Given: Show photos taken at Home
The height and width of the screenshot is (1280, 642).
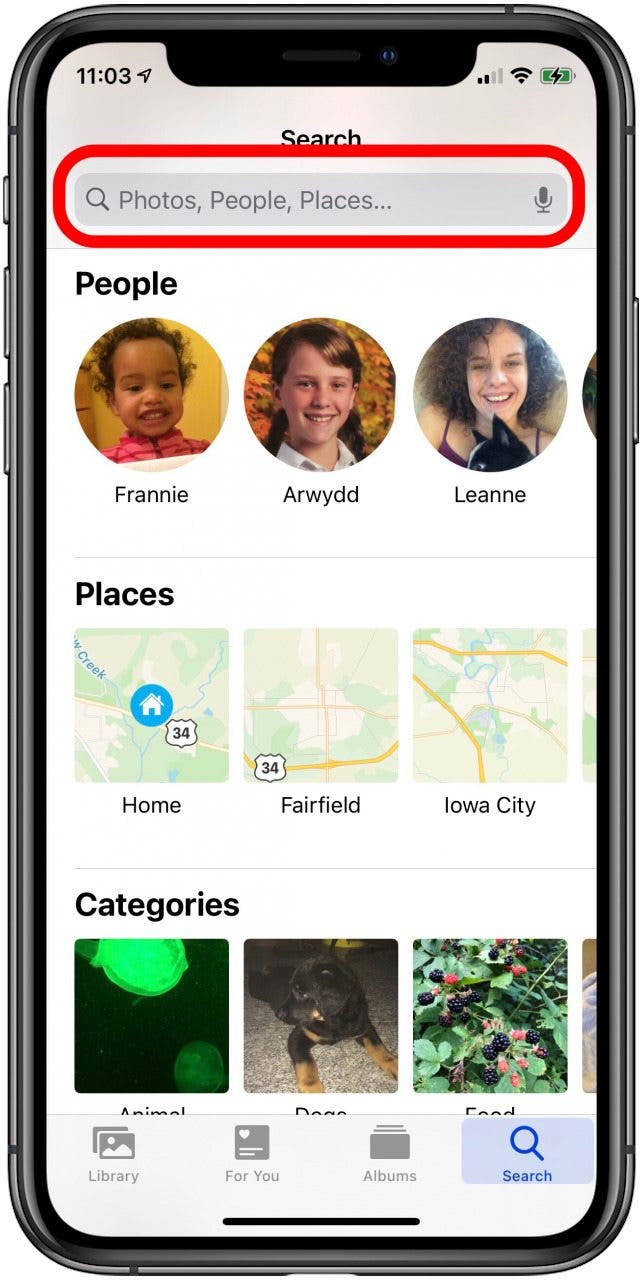Looking at the screenshot, I should [151, 706].
